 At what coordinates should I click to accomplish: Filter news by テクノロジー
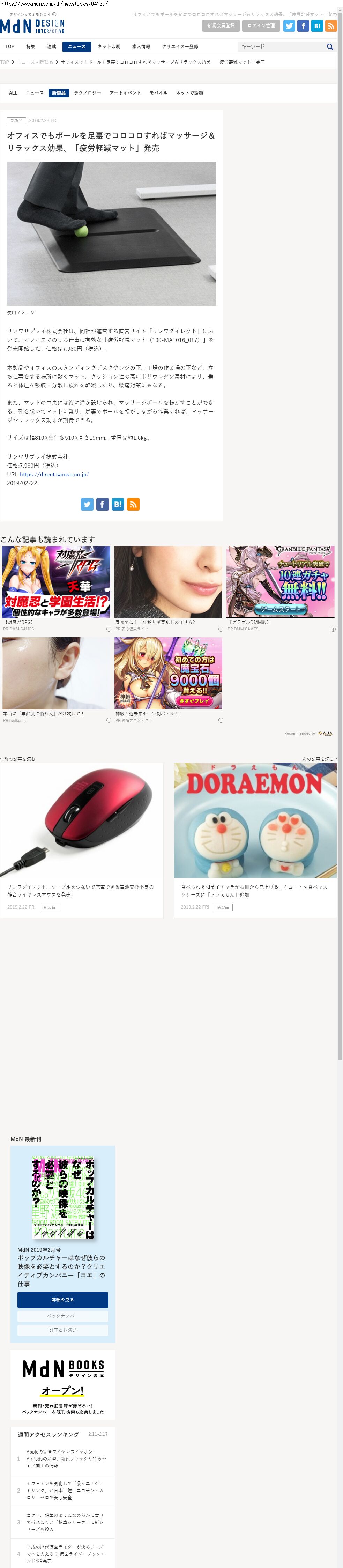tap(88, 93)
